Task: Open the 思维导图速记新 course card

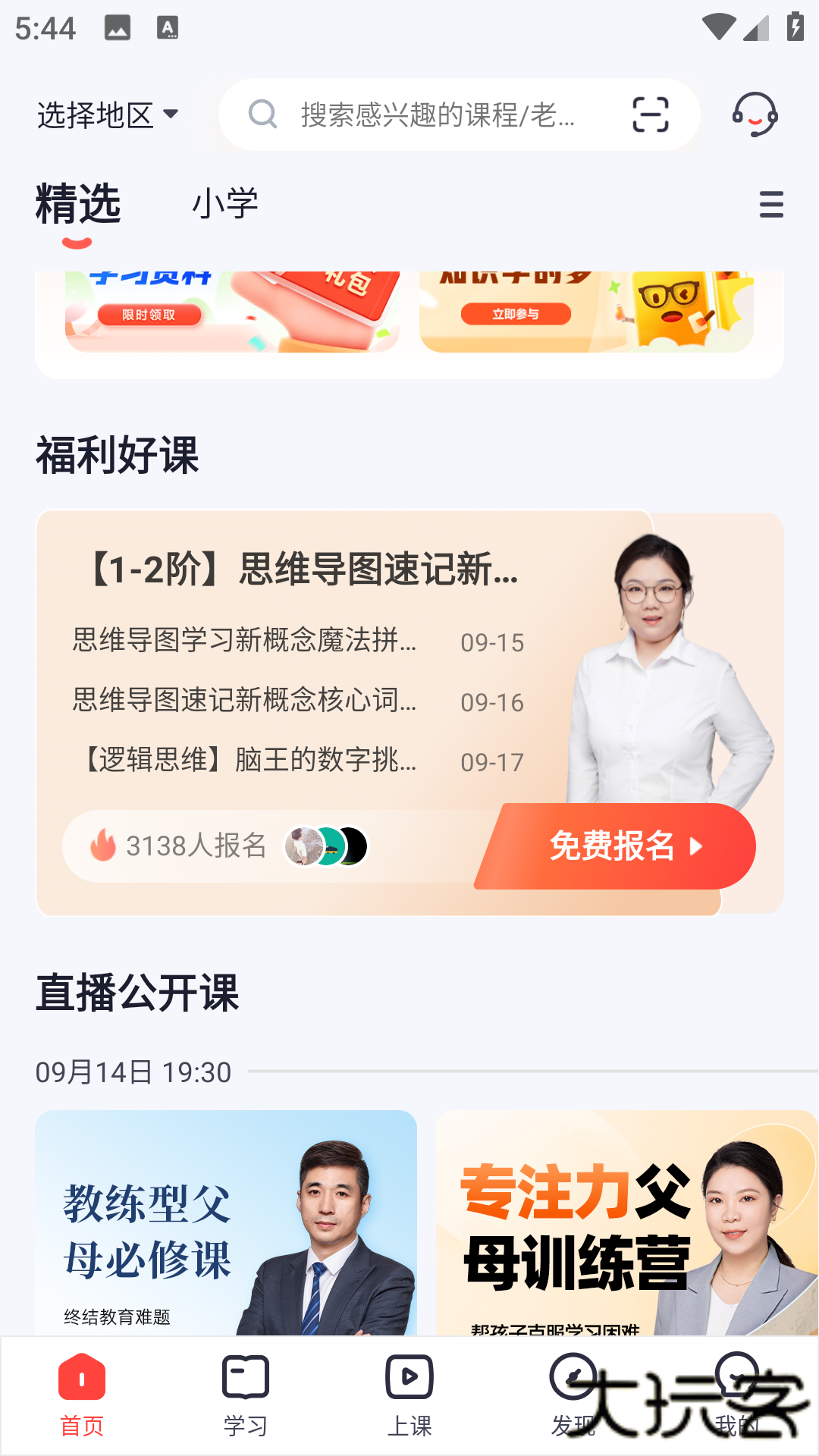Action: point(303,570)
